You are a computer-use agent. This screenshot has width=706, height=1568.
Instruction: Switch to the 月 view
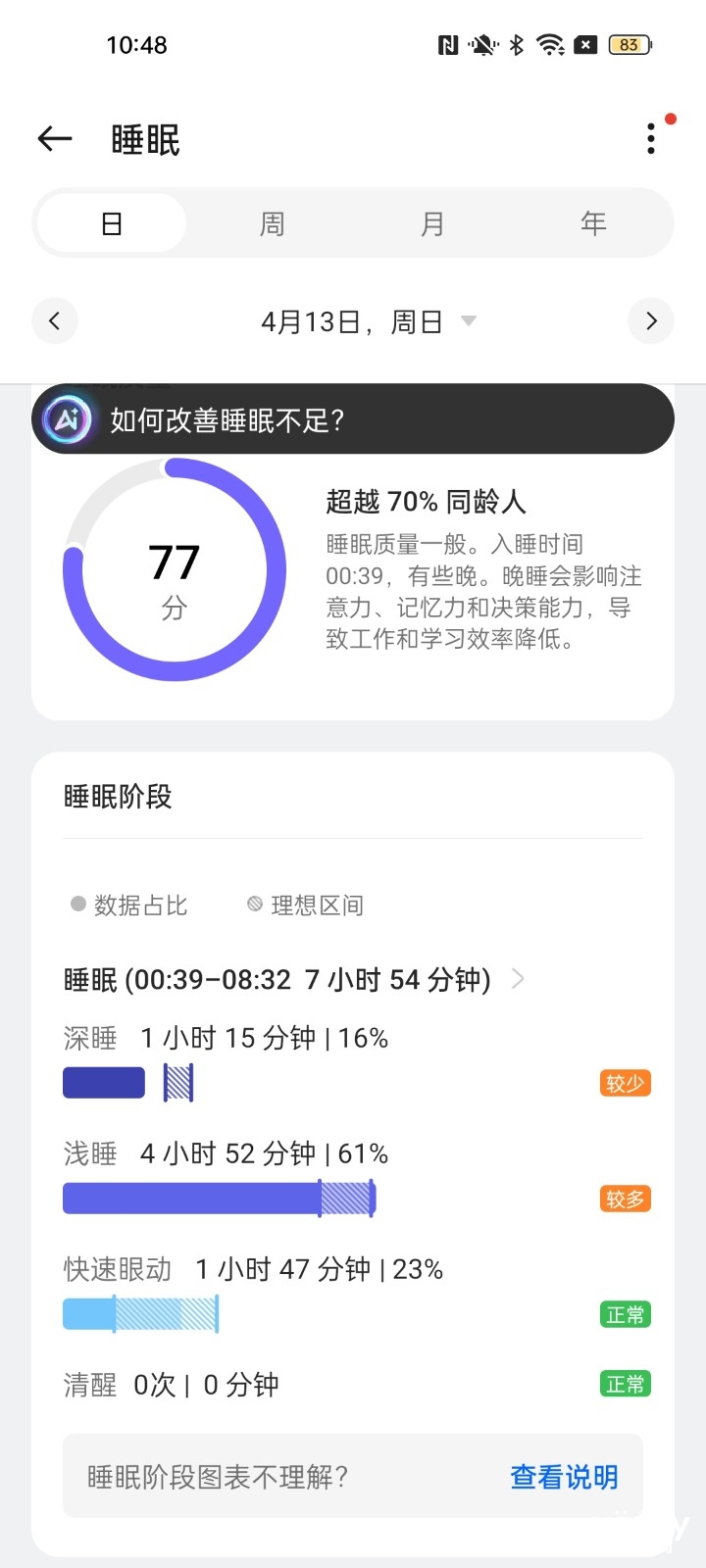pyautogui.click(x=432, y=223)
